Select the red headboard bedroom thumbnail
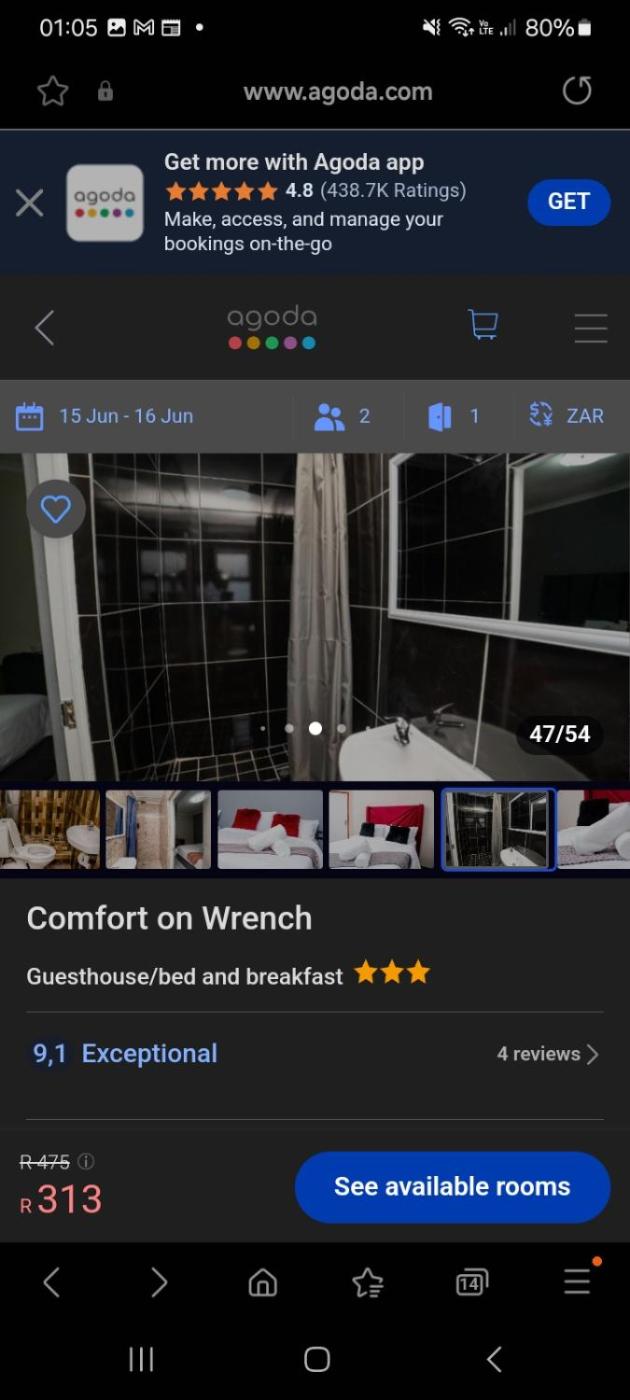Image resolution: width=630 pixels, height=1400 pixels. tap(381, 829)
